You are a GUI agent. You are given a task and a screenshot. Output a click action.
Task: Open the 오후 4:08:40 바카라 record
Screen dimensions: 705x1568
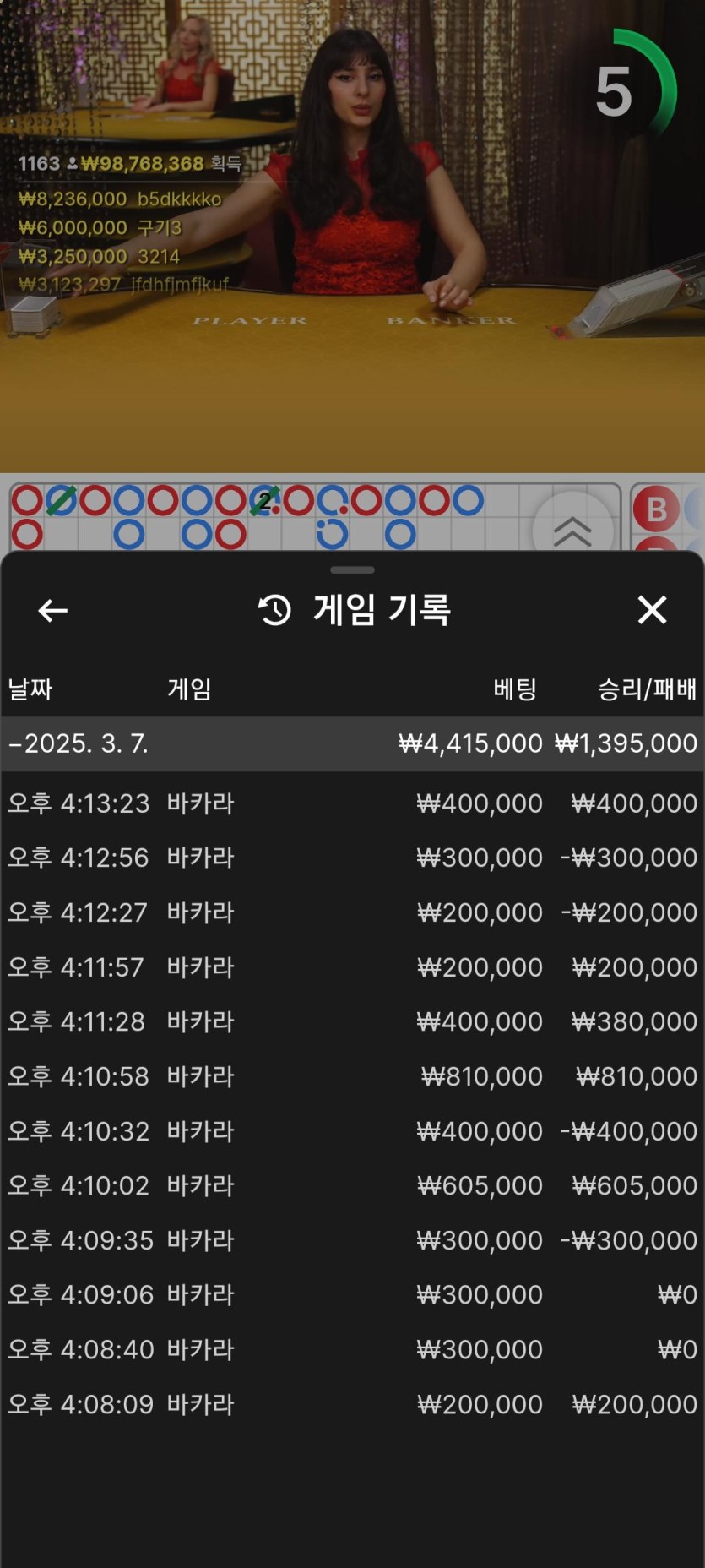coord(352,1349)
